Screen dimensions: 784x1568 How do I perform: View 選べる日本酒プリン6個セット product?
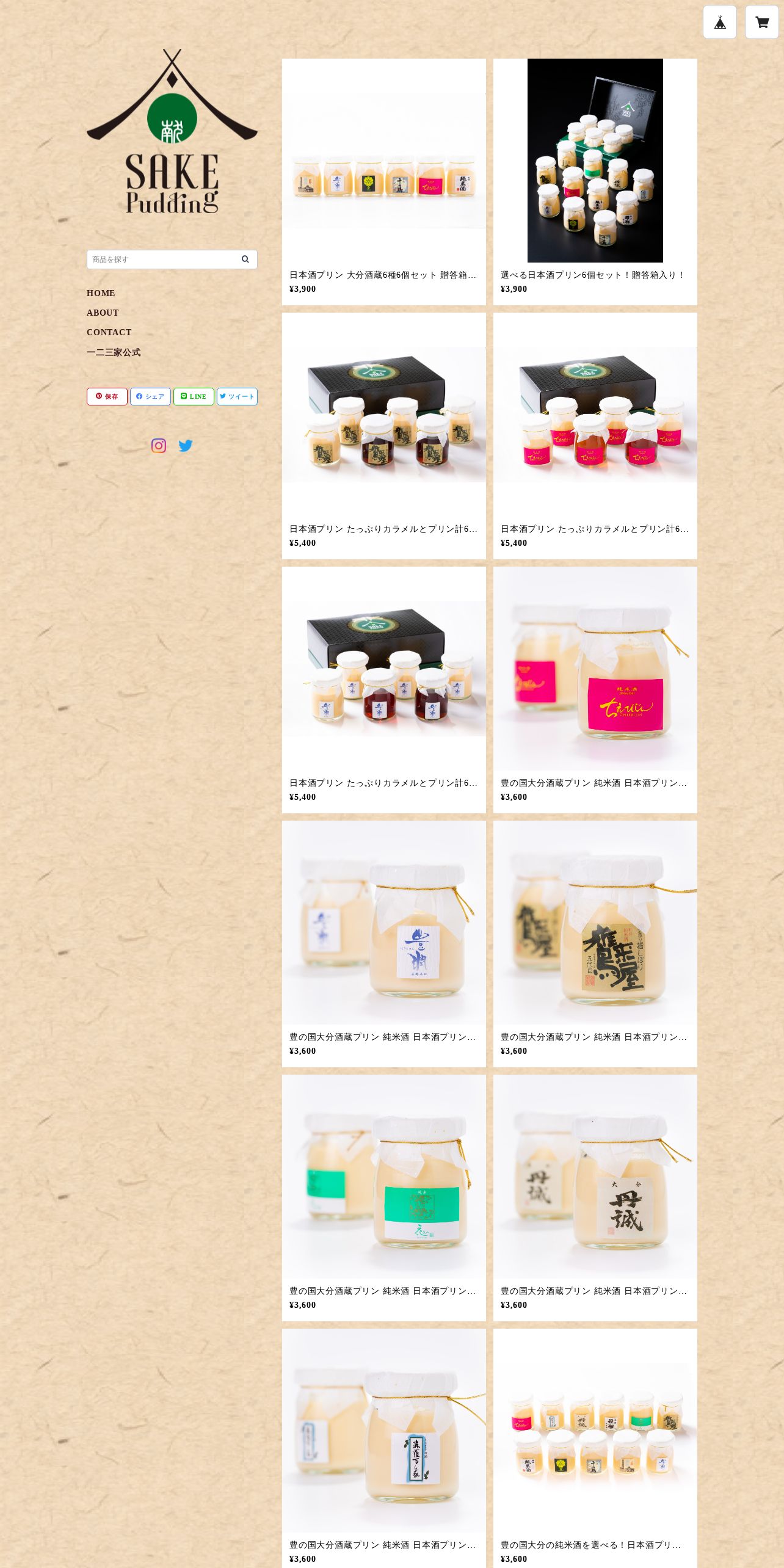tap(595, 182)
